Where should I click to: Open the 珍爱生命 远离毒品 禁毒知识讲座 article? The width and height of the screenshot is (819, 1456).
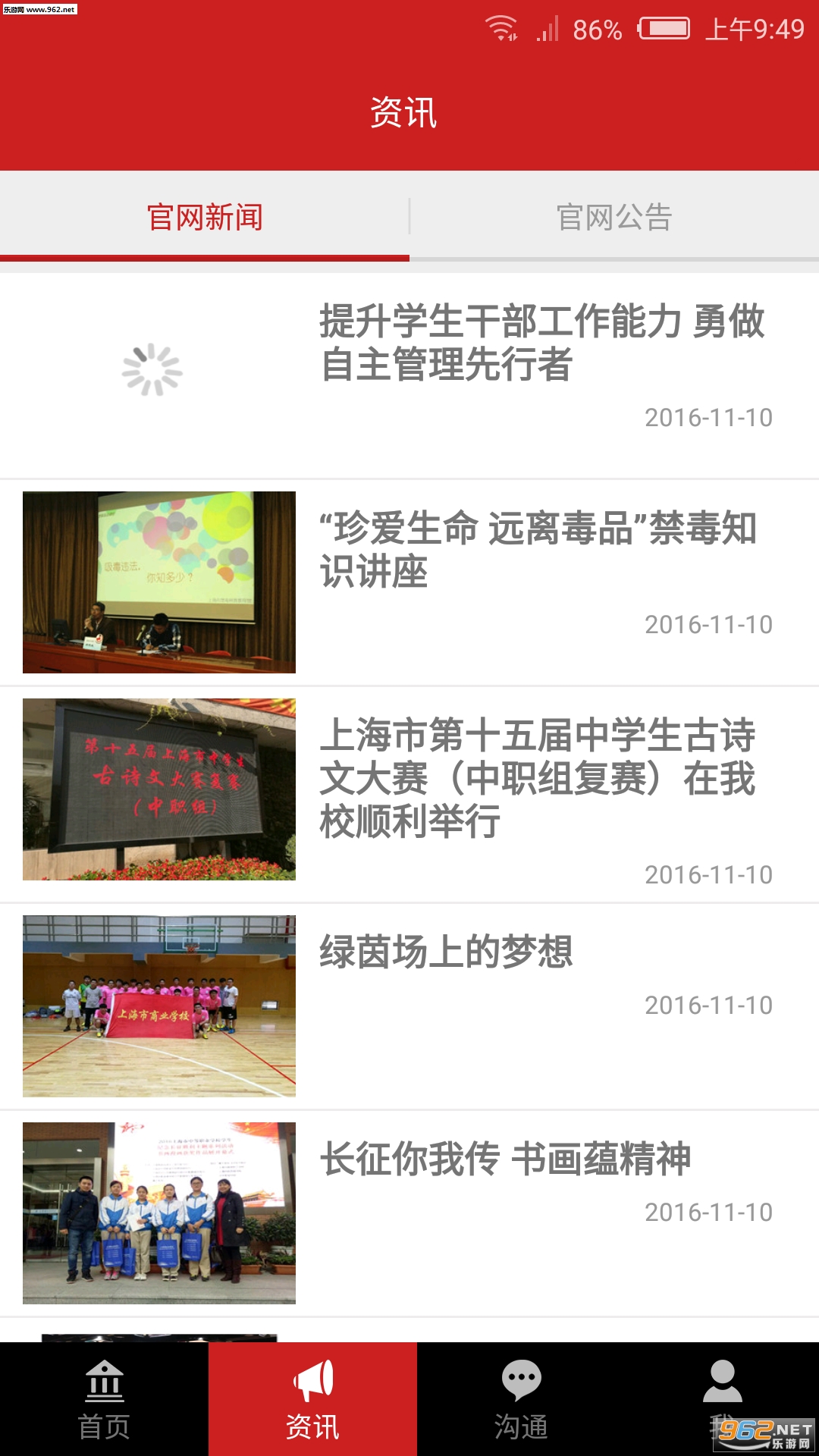click(x=537, y=550)
